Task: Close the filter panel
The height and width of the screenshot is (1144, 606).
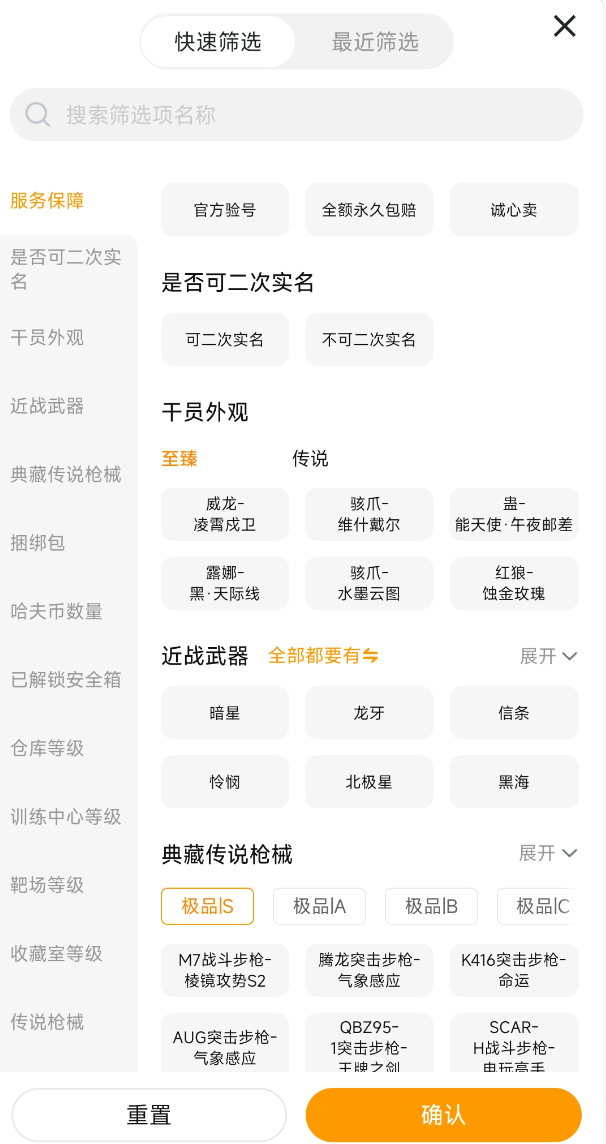Action: coord(565,27)
